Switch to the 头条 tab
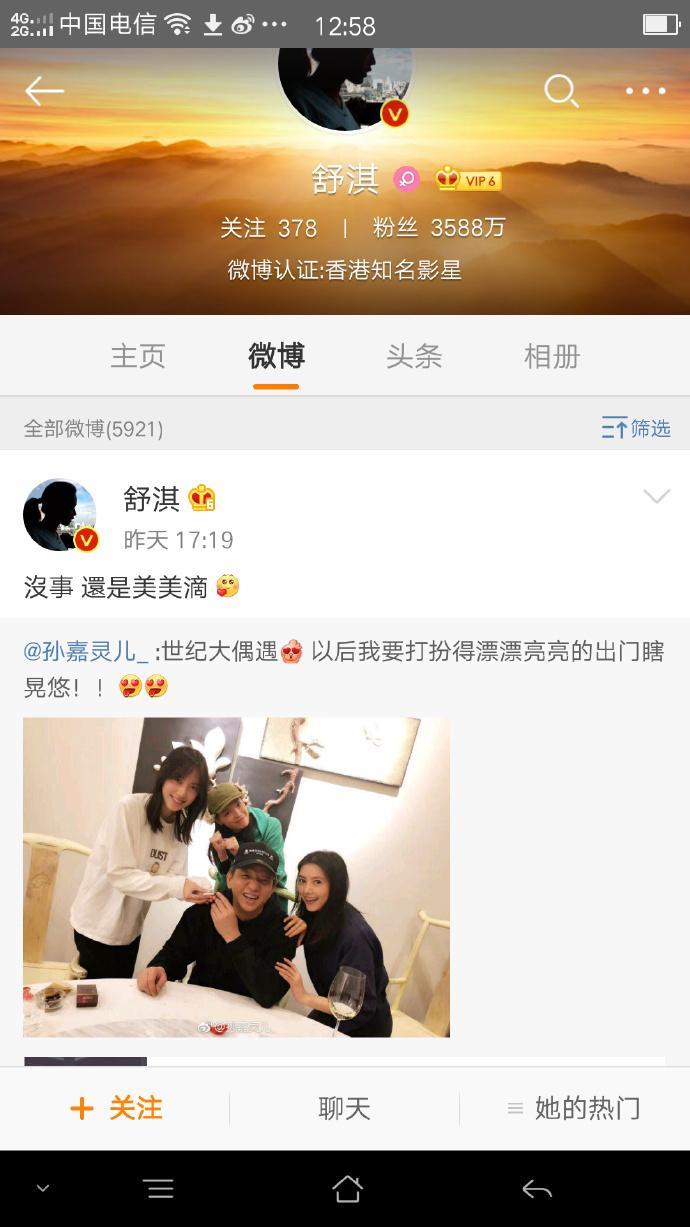Viewport: 690px width, 1227px height. pos(414,356)
